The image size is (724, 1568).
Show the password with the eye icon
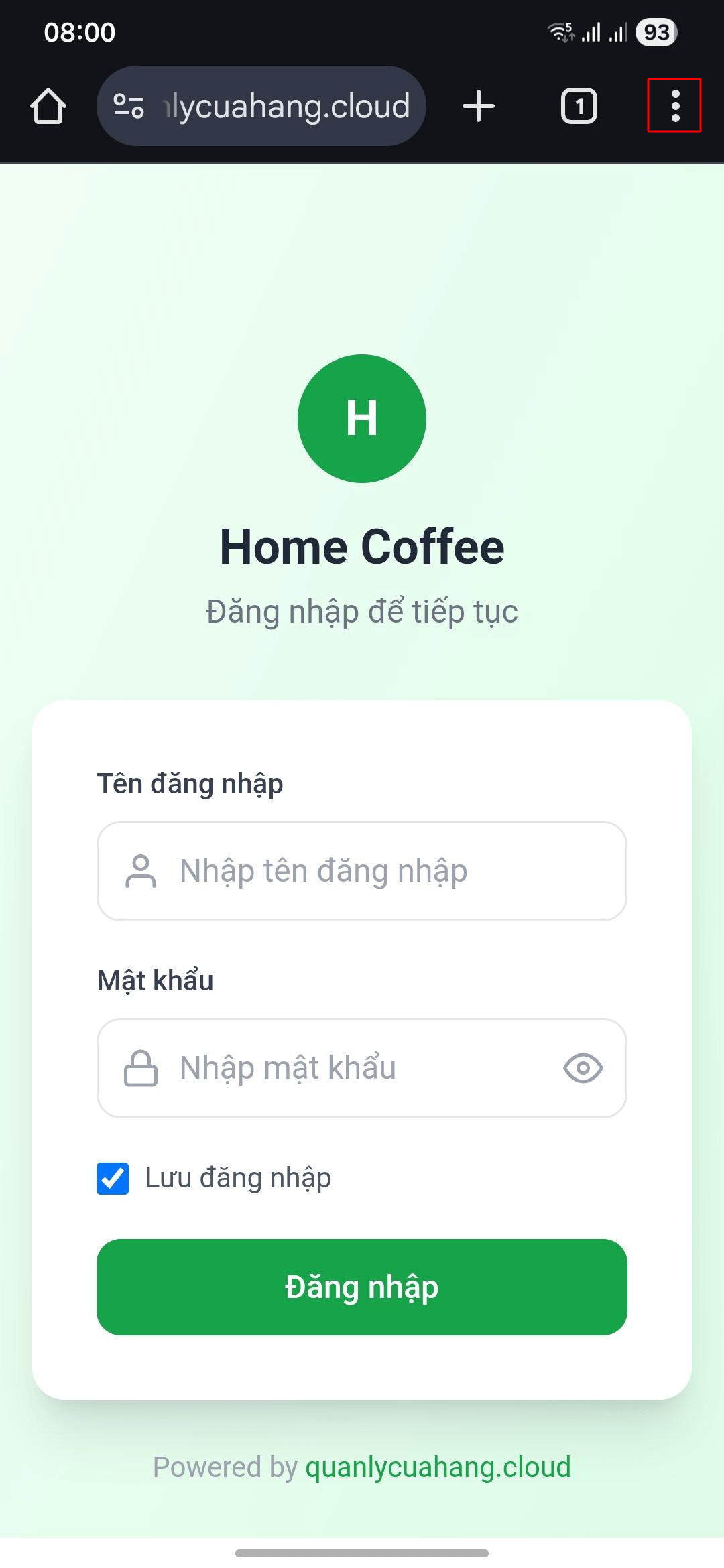pyautogui.click(x=583, y=1068)
